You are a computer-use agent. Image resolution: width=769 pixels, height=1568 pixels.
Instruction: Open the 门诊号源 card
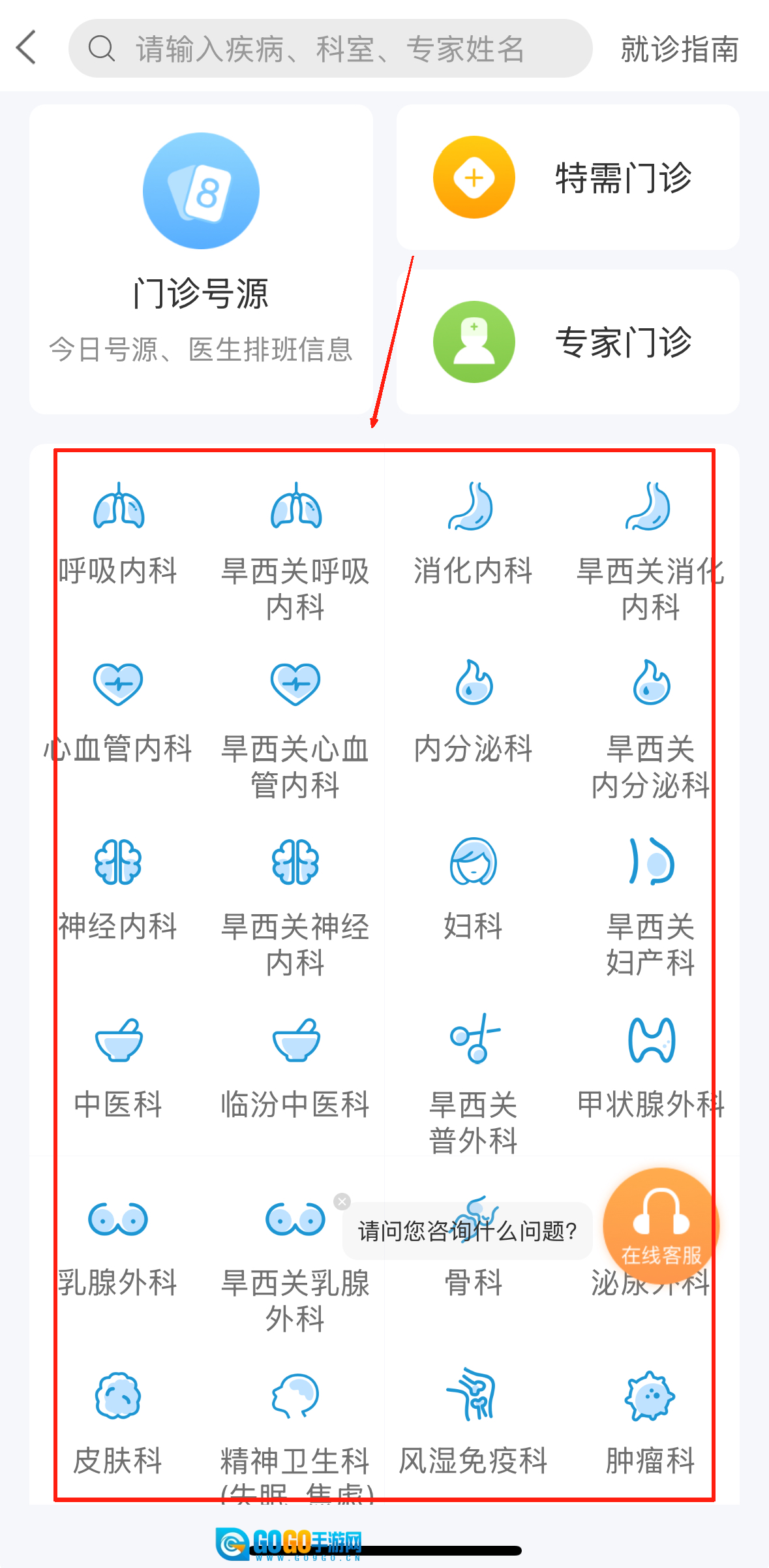(x=201, y=258)
